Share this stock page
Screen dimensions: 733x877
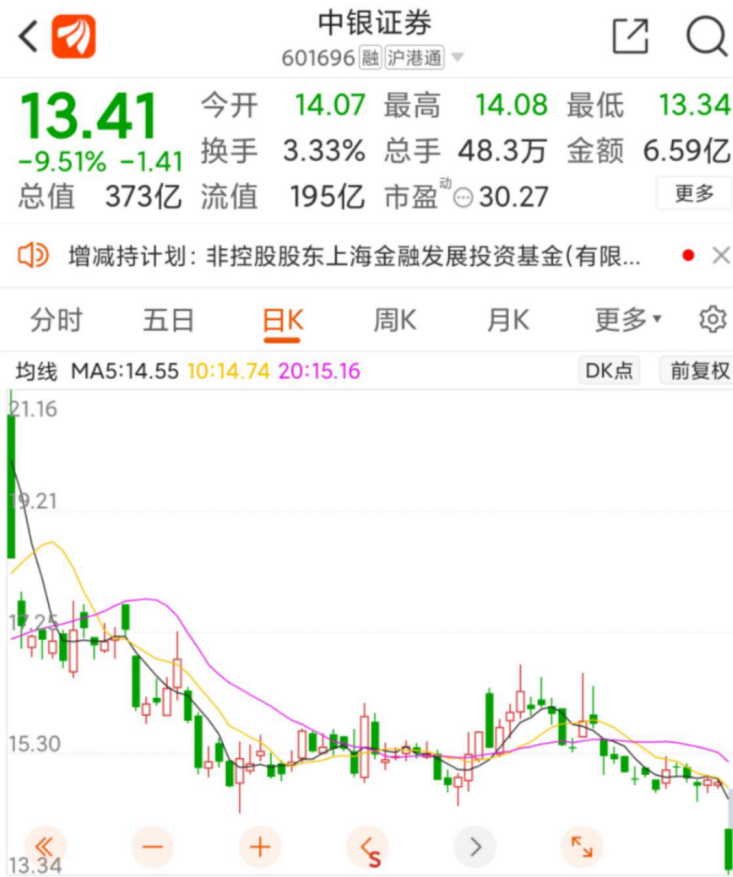[x=630, y=36]
